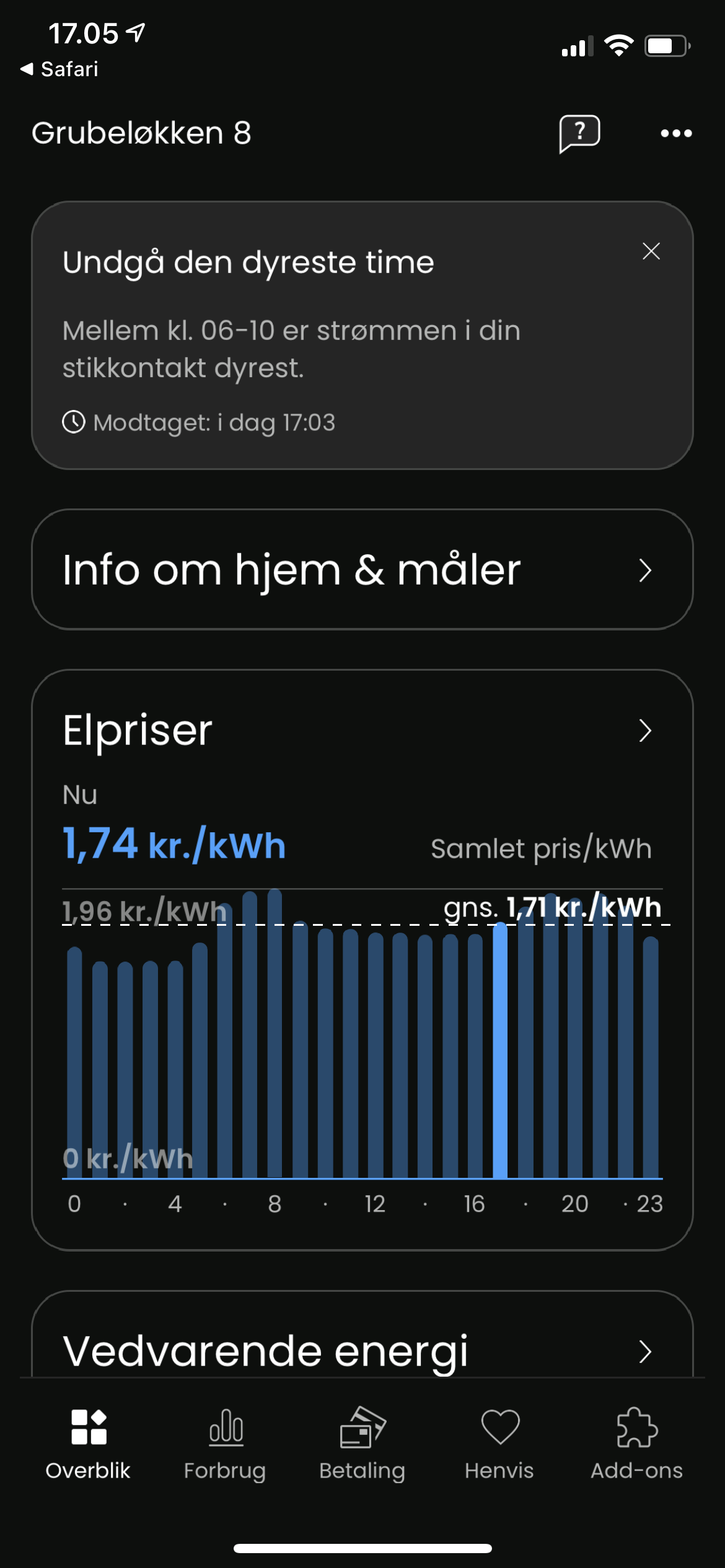725x1568 pixels.
Task: Return to Safari via back link
Action: pos(59,69)
